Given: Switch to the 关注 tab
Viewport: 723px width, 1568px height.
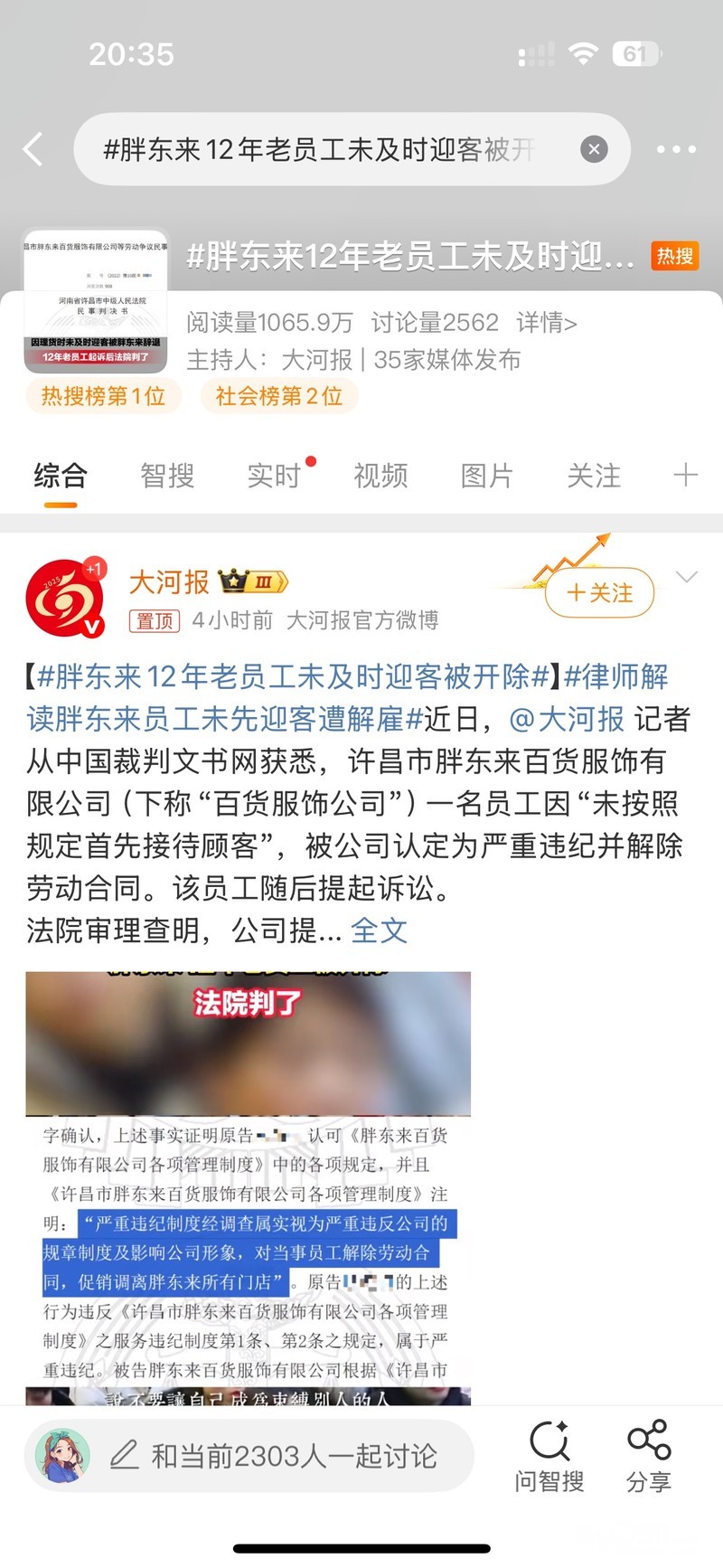Looking at the screenshot, I should coord(594,476).
